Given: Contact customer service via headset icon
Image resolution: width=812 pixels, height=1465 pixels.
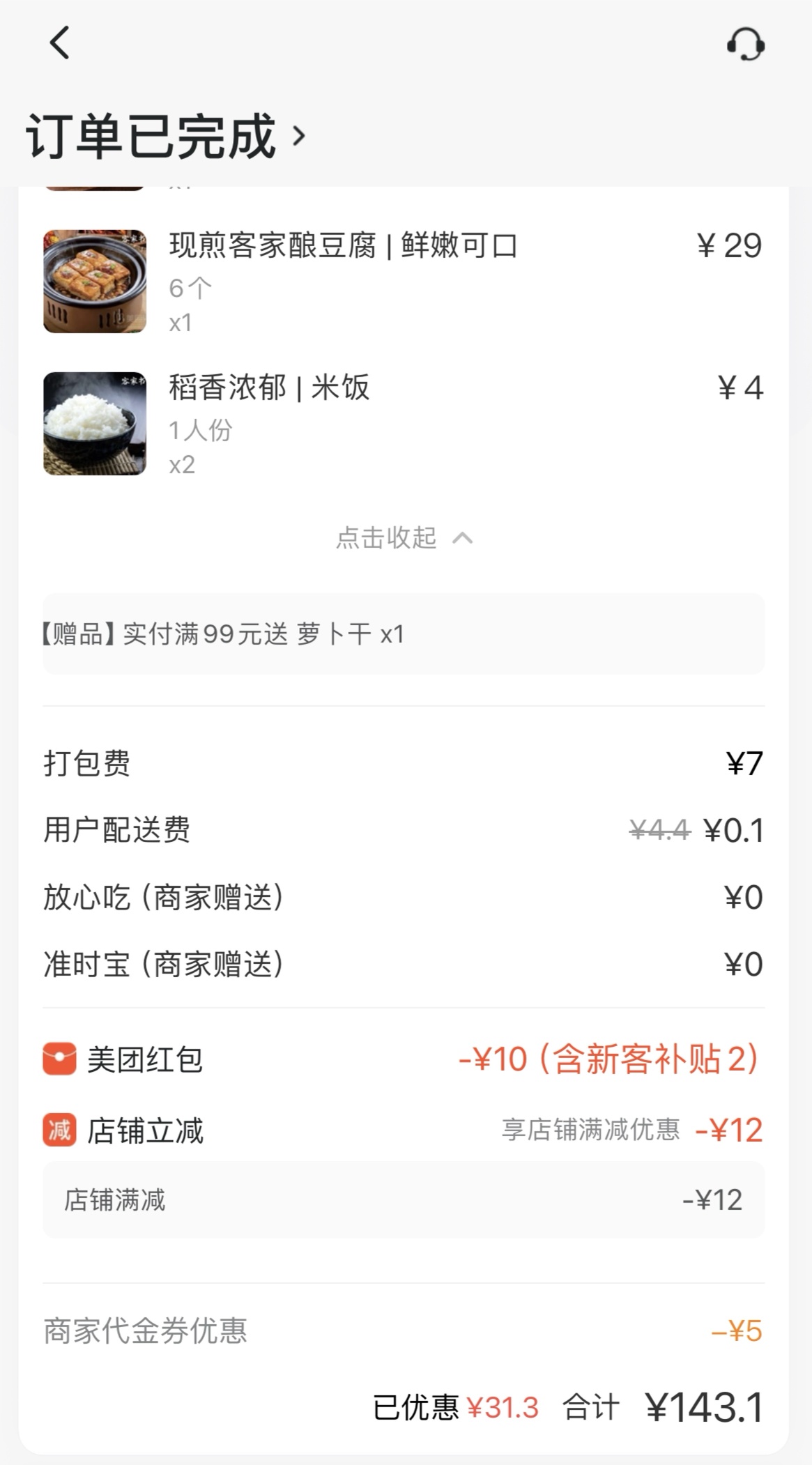Looking at the screenshot, I should click(x=745, y=44).
